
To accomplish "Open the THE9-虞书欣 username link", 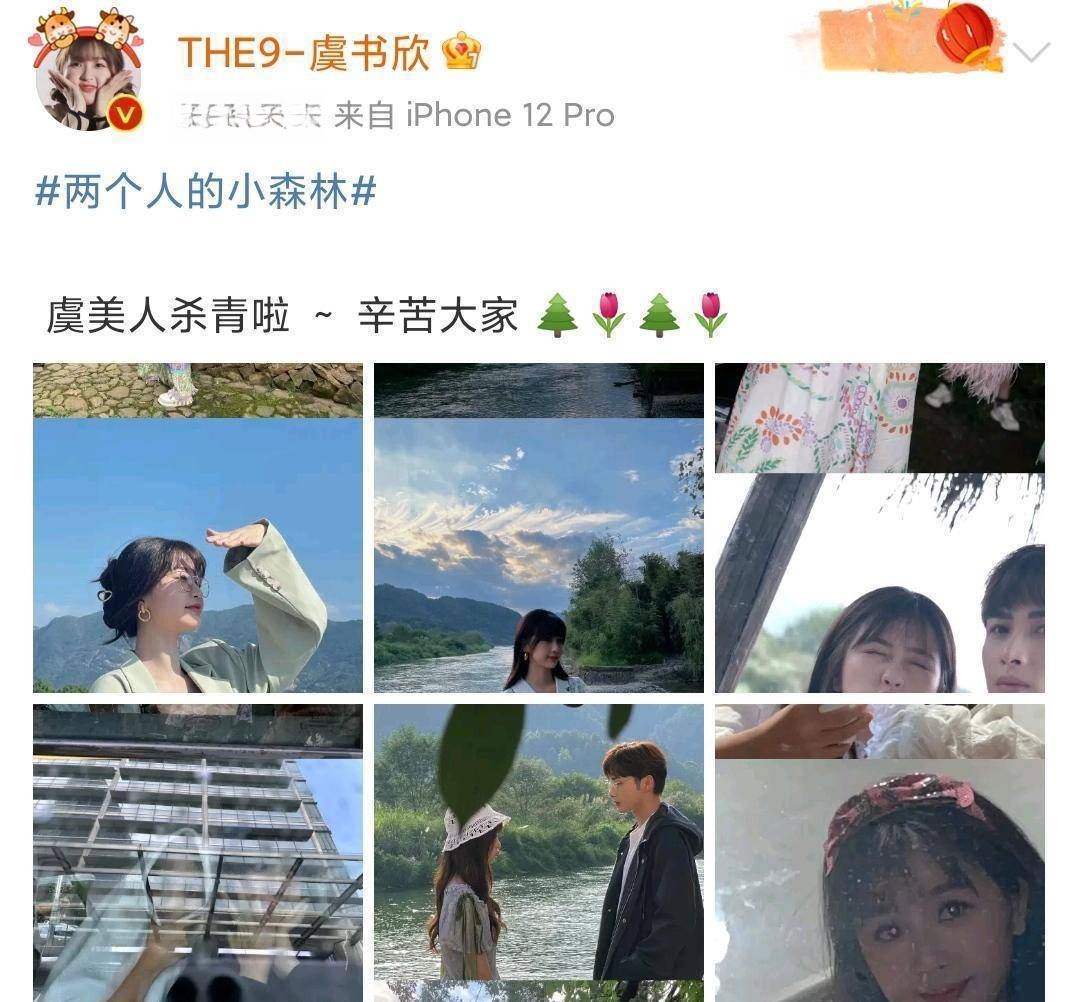I will (304, 53).
